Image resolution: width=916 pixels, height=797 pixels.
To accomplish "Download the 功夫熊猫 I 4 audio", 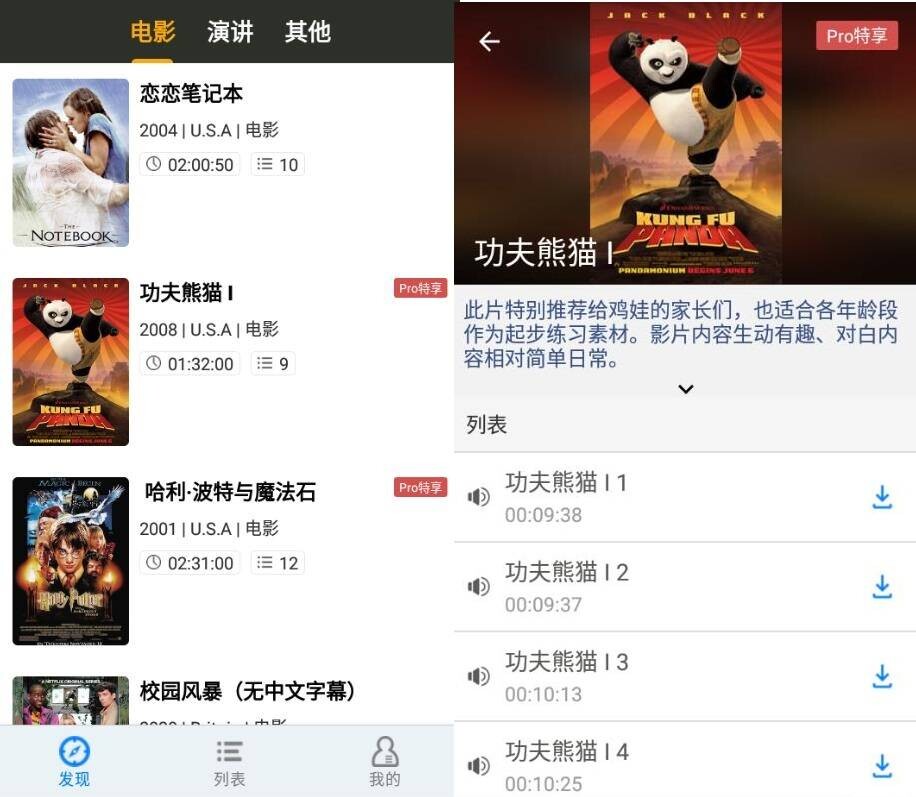I will click(x=881, y=765).
